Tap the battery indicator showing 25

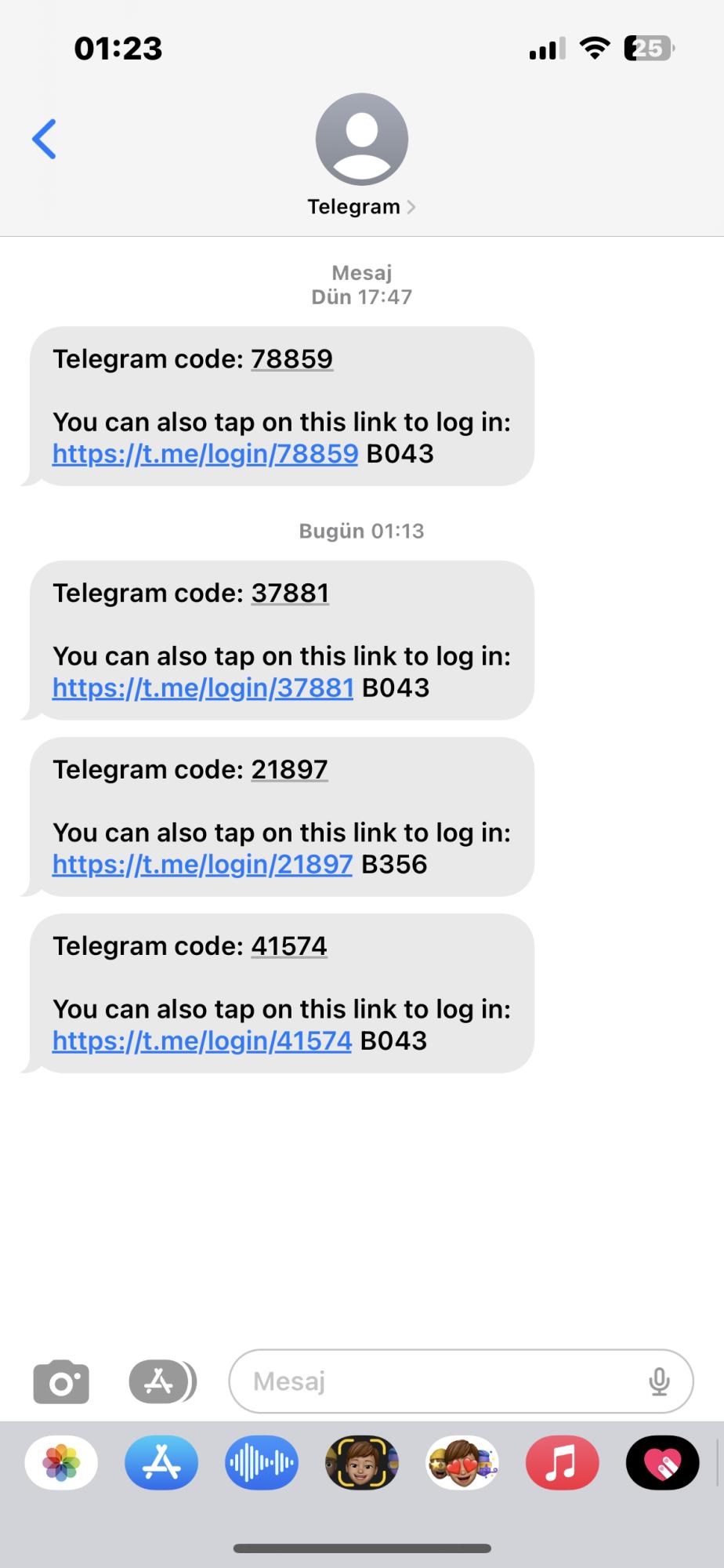[648, 48]
